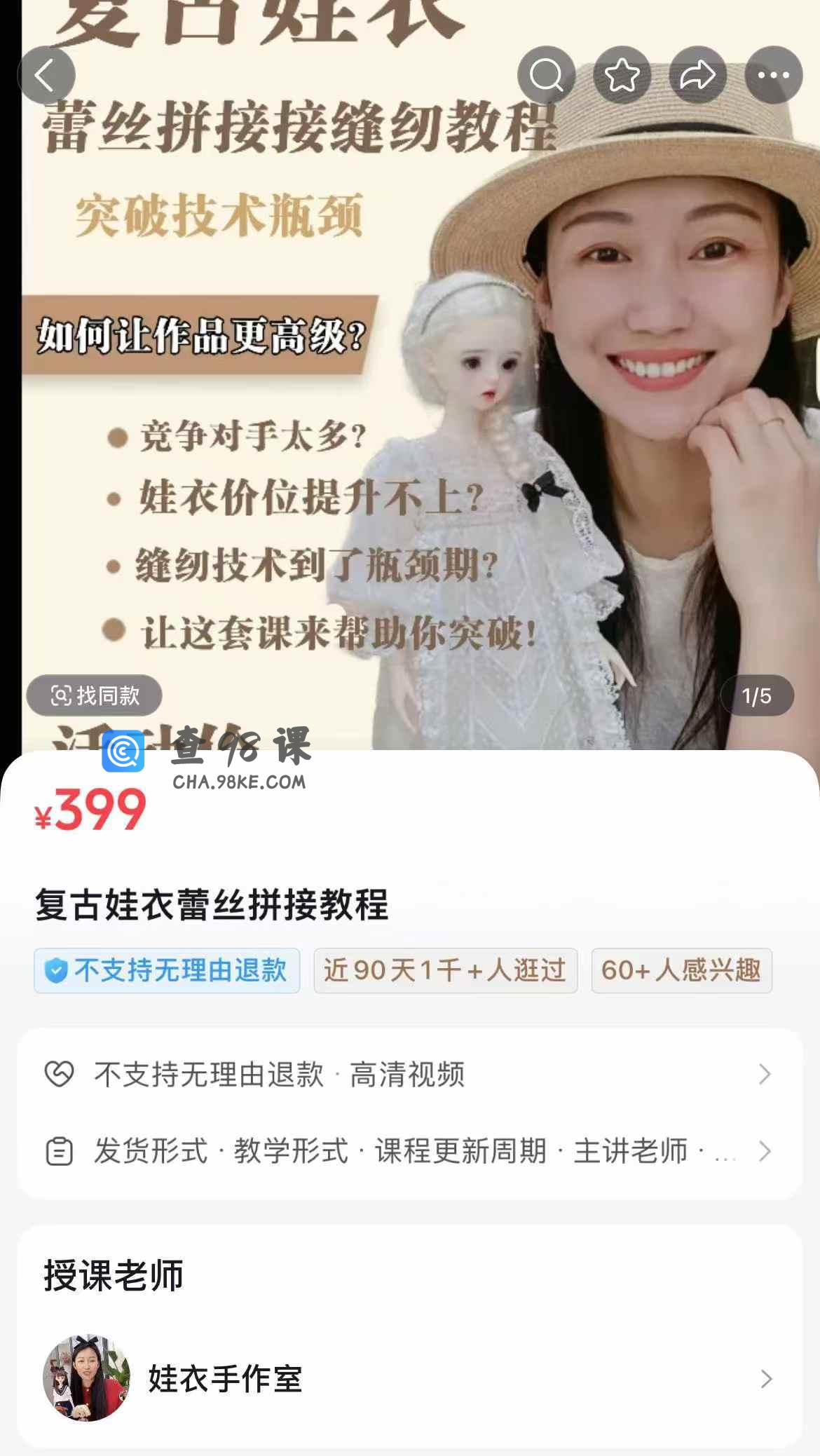Tap the 不支持无理由退款 tag chip
This screenshot has width=820, height=1456.
point(167,971)
